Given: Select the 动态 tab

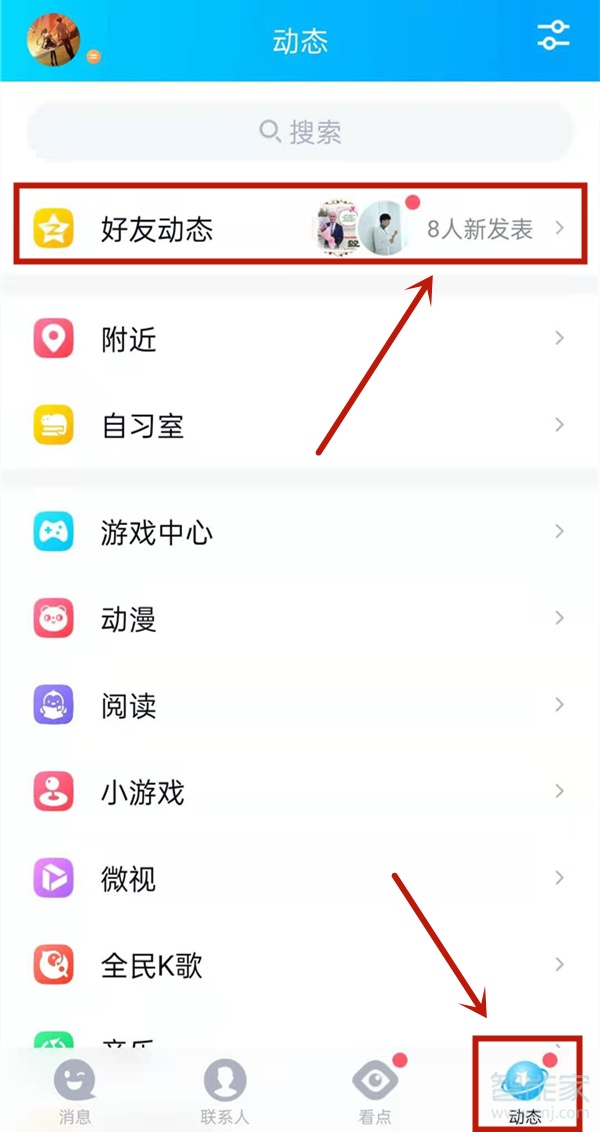Looking at the screenshot, I should (x=525, y=1091).
